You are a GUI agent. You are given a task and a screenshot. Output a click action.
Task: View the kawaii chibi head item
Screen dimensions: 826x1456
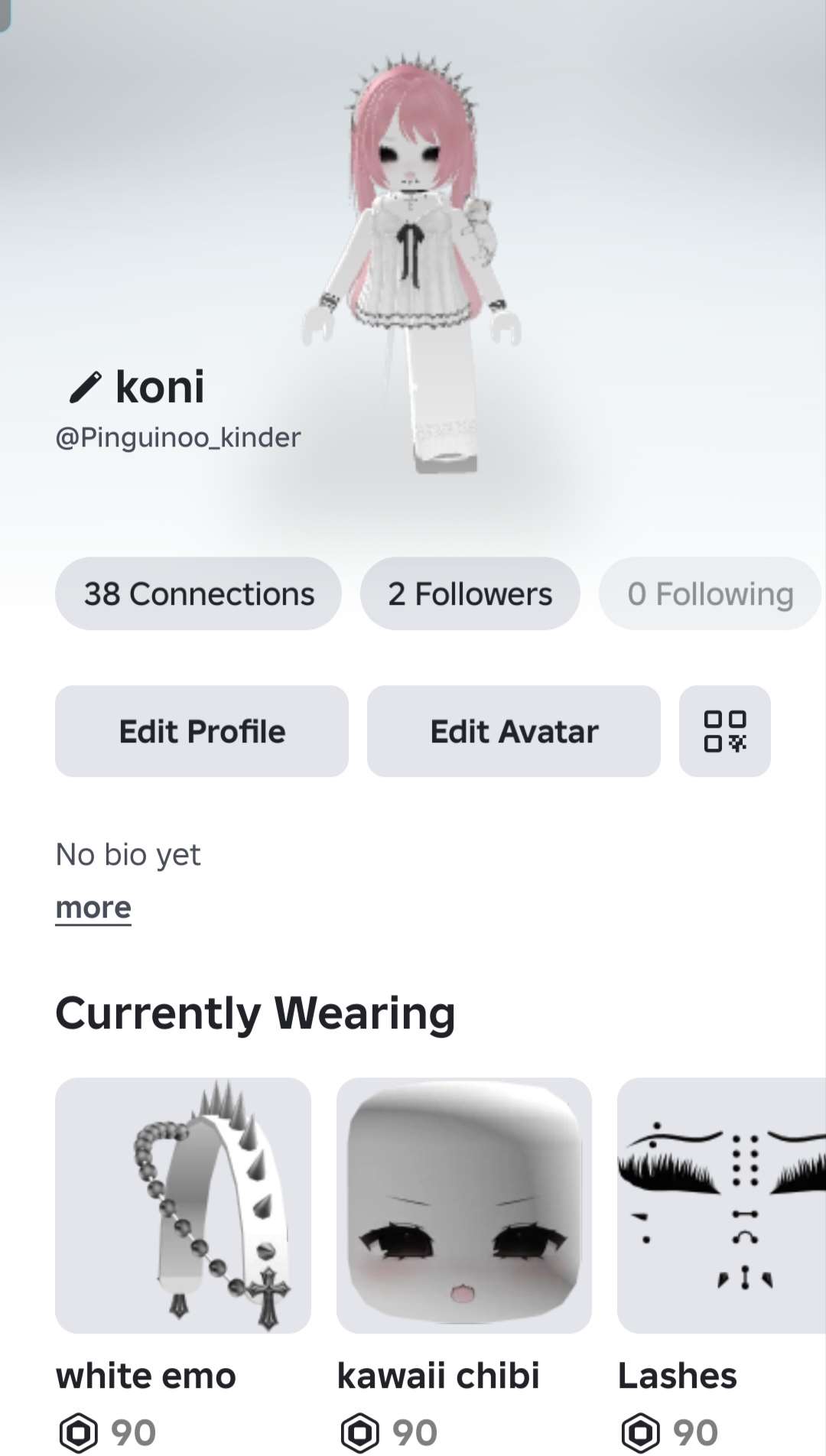(x=463, y=1206)
